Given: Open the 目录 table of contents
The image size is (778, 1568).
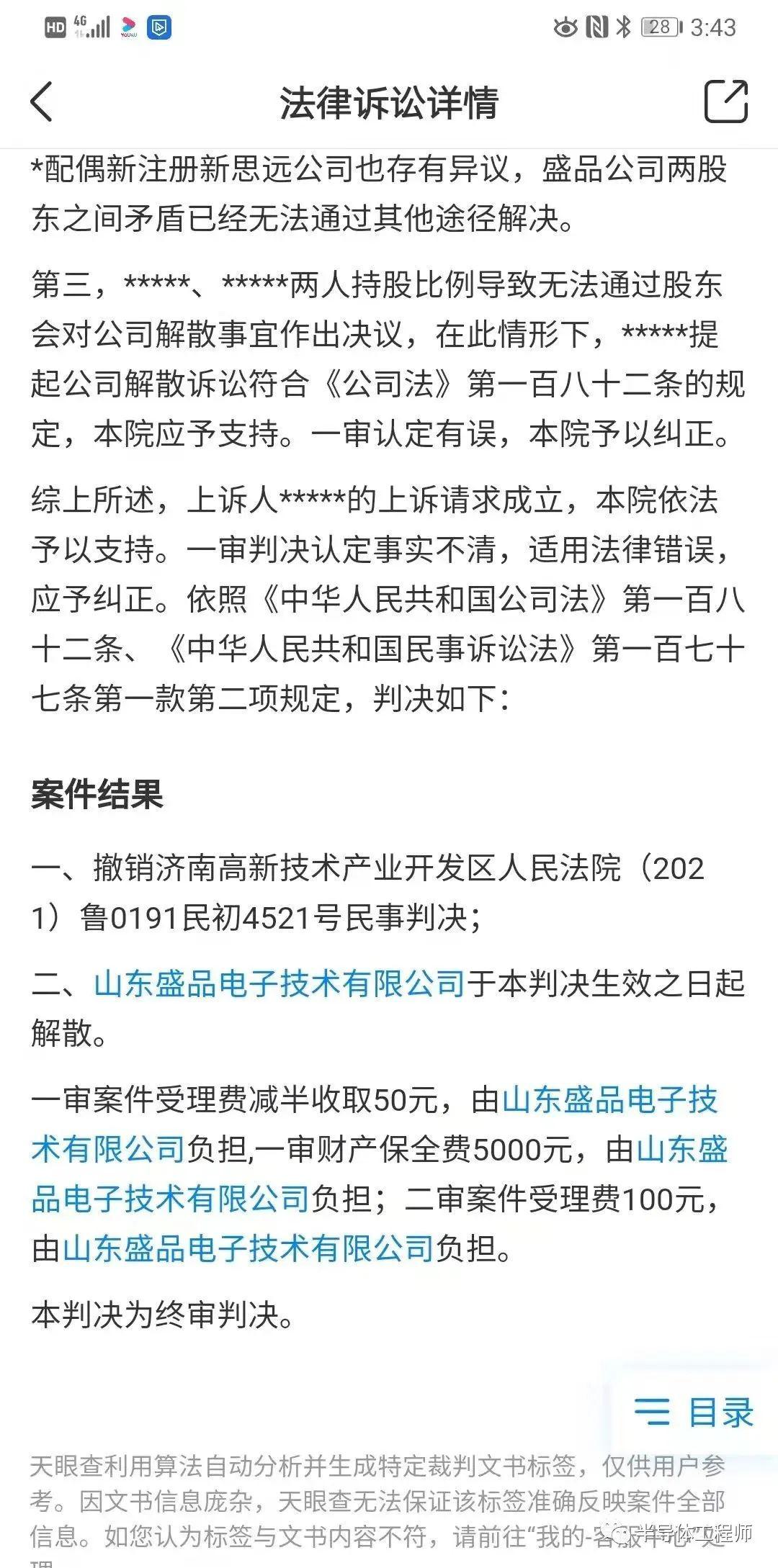Looking at the screenshot, I should pyautogui.click(x=694, y=1412).
